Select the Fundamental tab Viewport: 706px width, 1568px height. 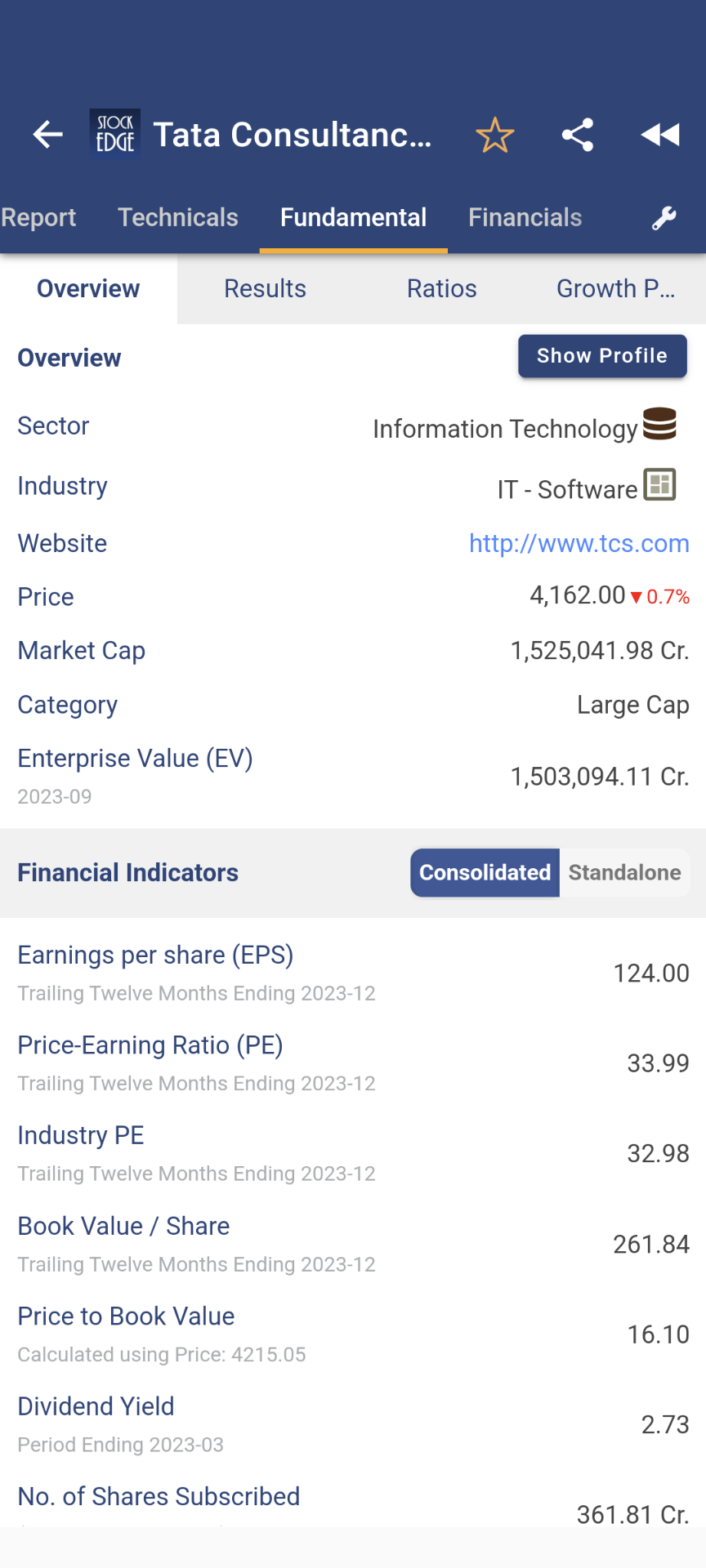pyautogui.click(x=352, y=218)
